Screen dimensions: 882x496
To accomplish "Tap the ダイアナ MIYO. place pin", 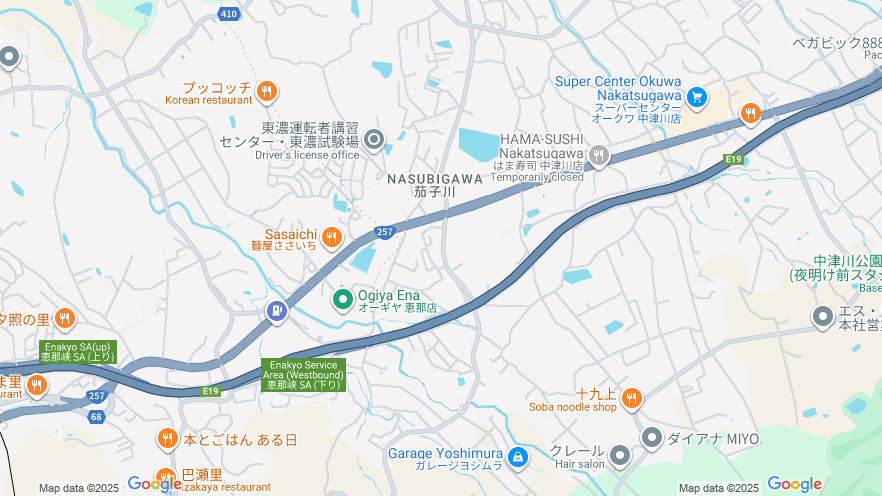I will click(x=652, y=438).
